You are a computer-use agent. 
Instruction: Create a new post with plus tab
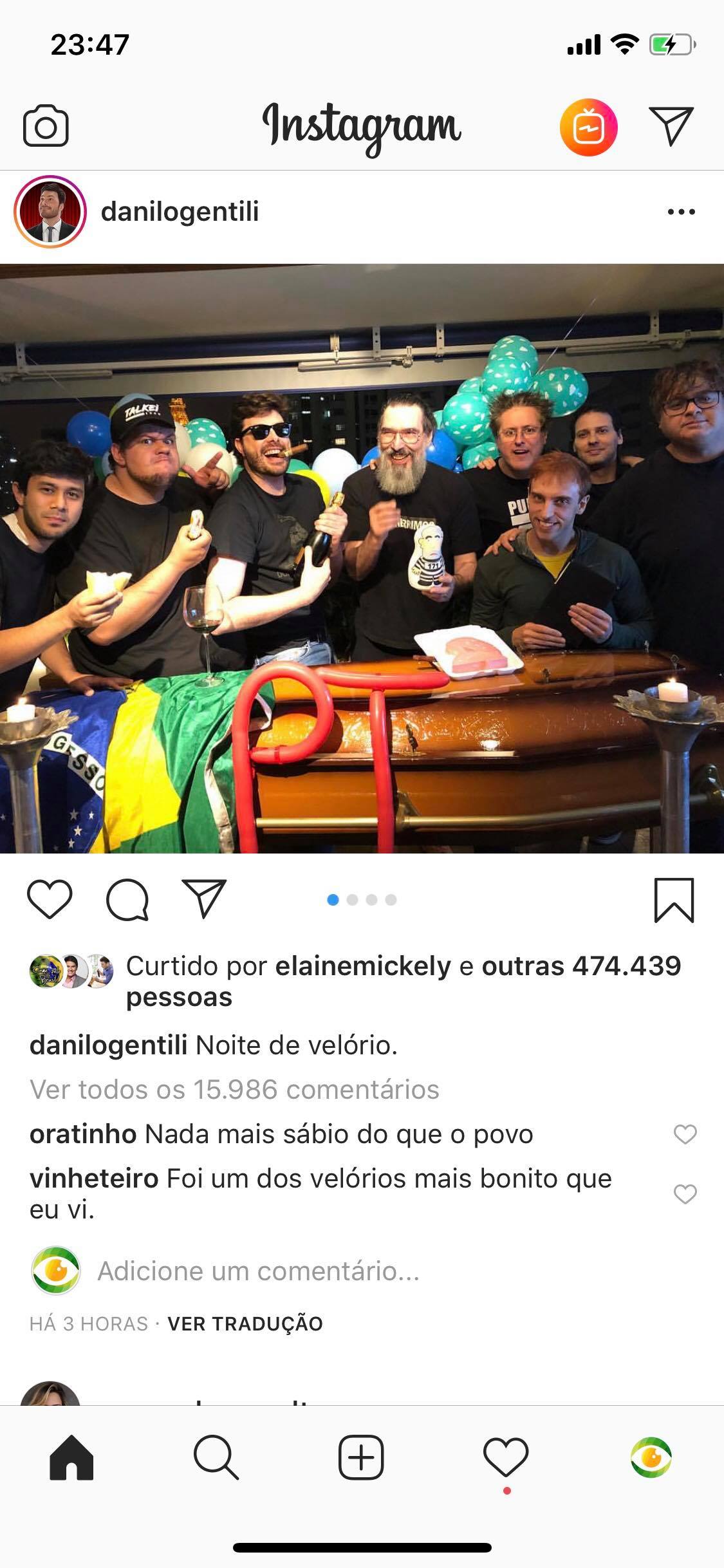point(361,1458)
